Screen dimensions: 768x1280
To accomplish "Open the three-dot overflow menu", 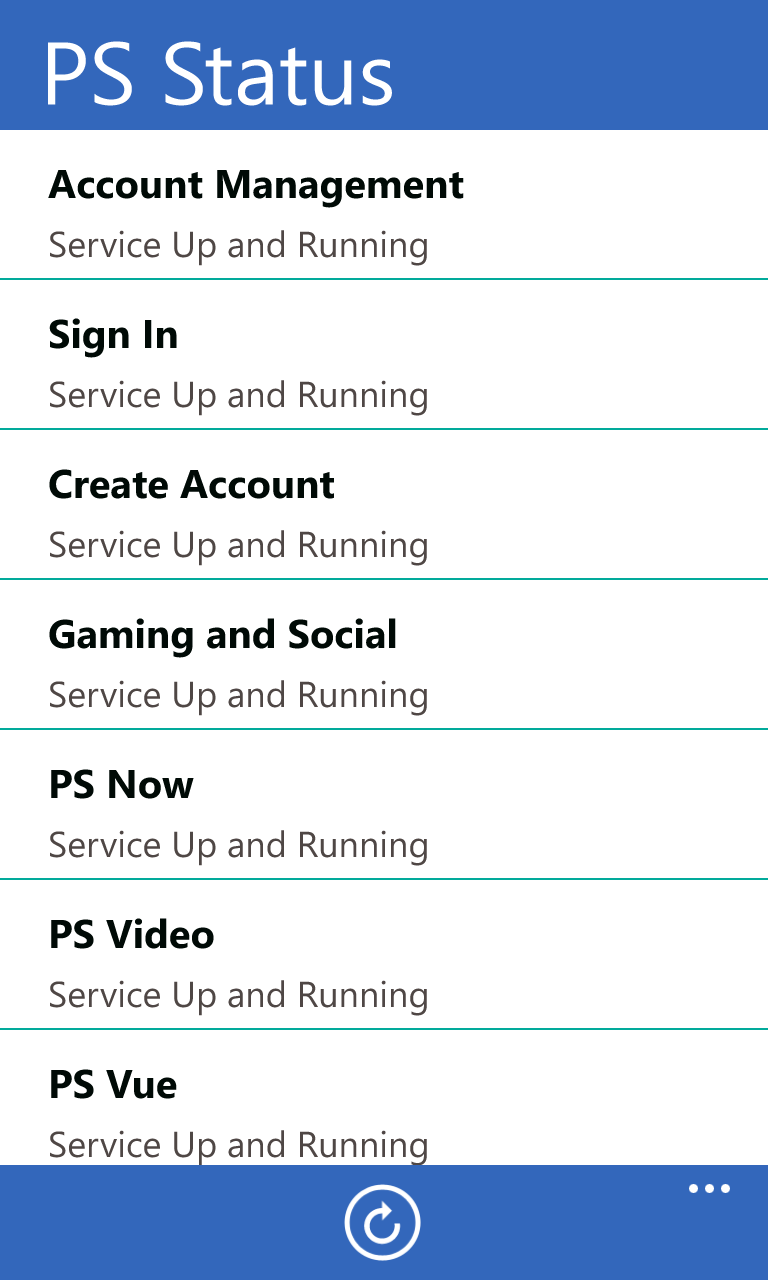I will tap(709, 1189).
